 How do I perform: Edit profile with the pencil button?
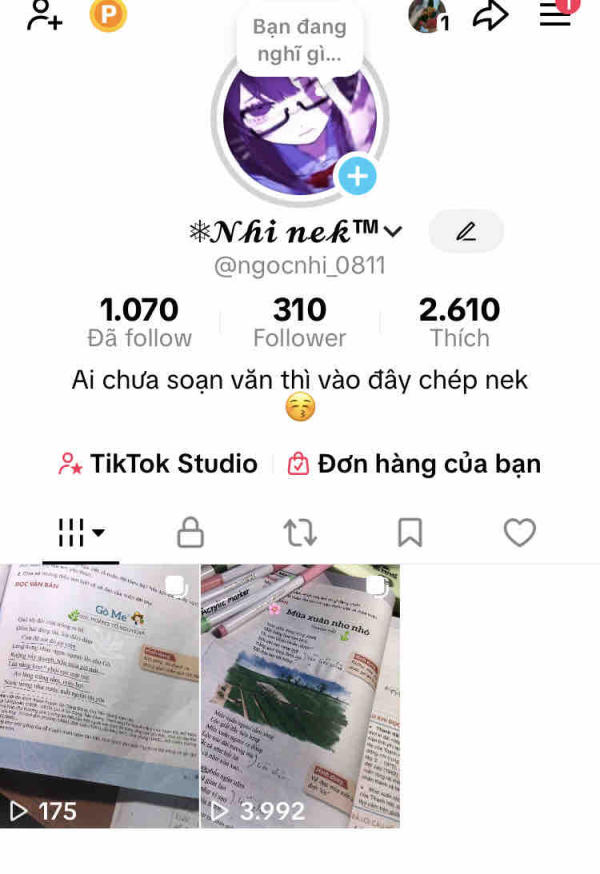pos(466,232)
